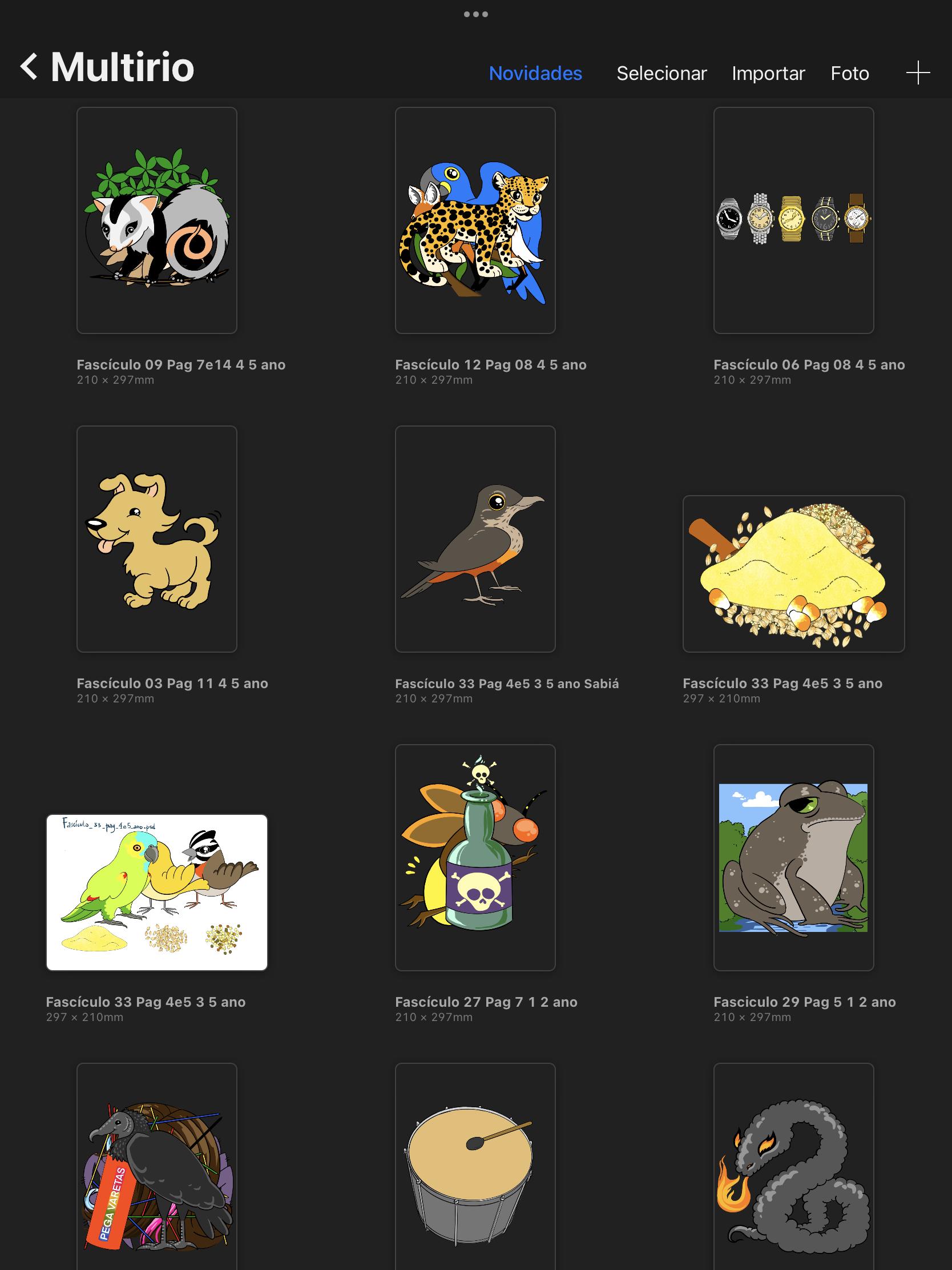Open Fasciculo 29 Pag 5 frog artwork
This screenshot has width=952, height=1270.
click(x=793, y=857)
